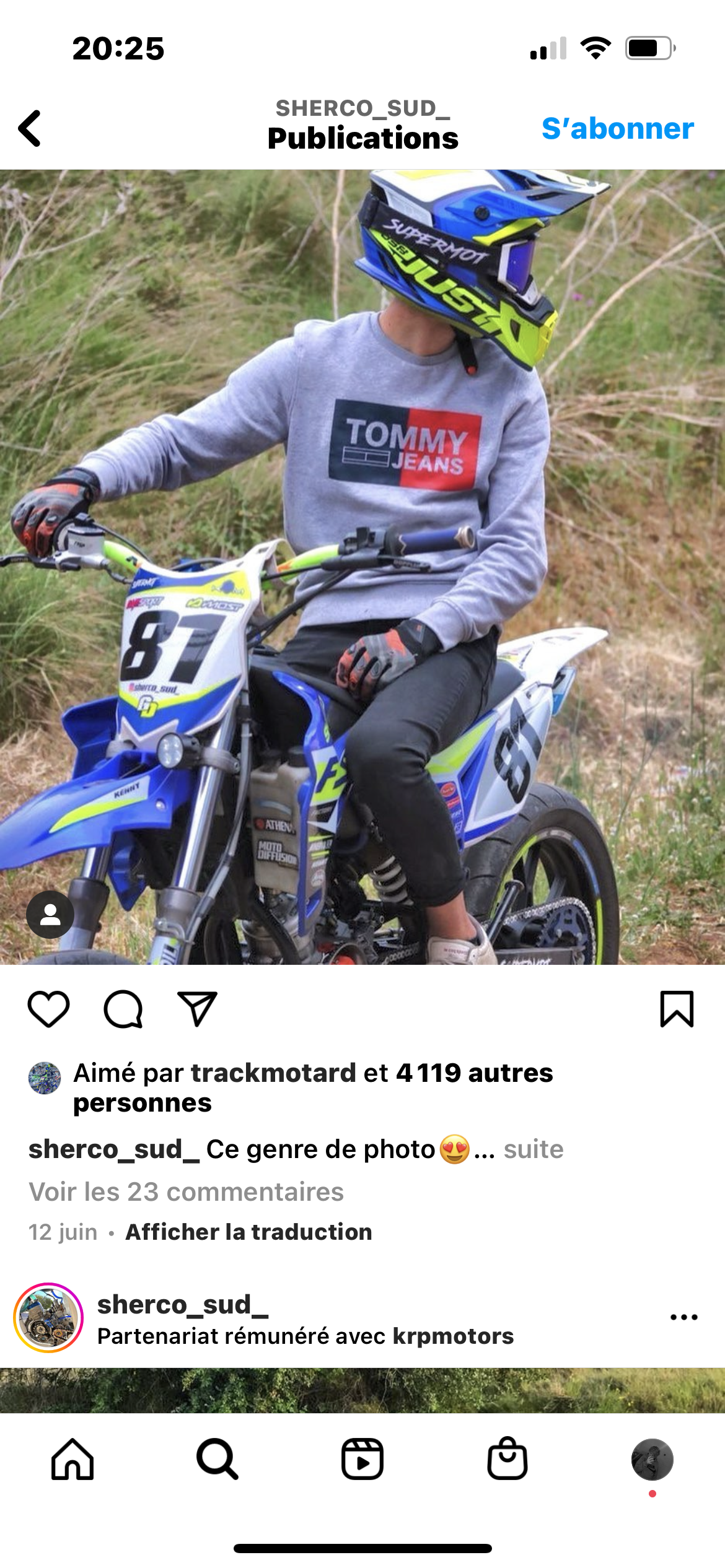Image resolution: width=725 pixels, height=1568 pixels.
Task: Like the Tommy Jeans rider post
Action: [48, 1009]
